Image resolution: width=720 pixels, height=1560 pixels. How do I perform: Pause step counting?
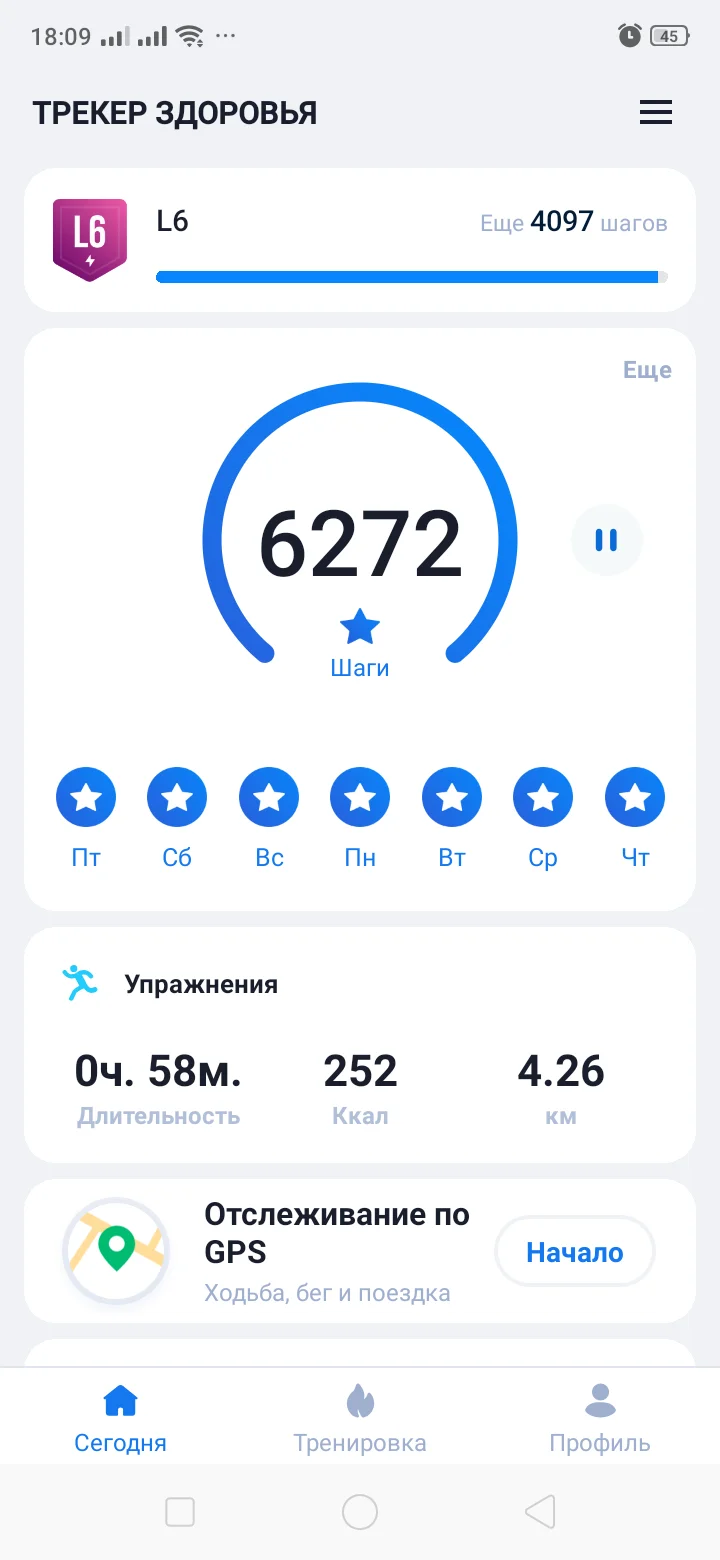click(x=606, y=540)
